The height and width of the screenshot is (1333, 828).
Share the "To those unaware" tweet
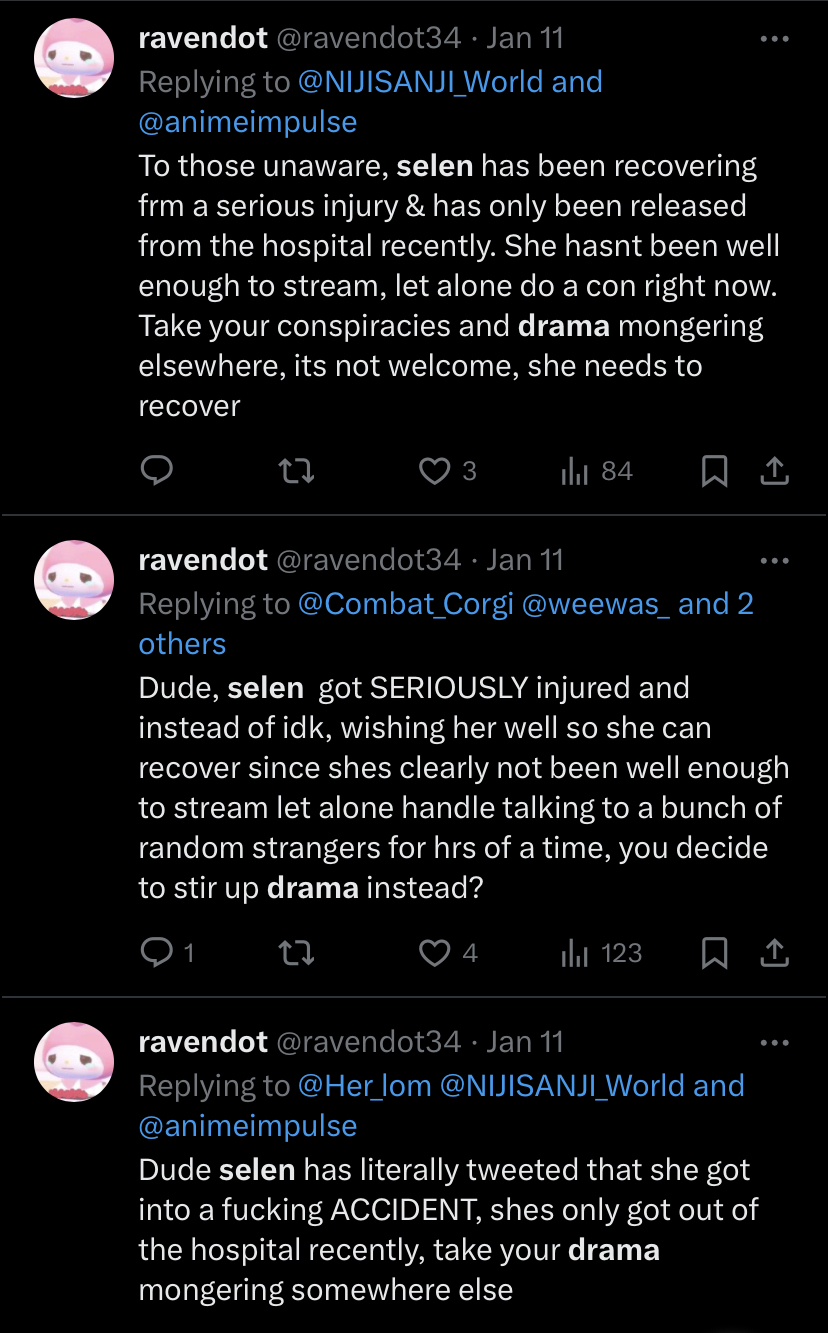click(775, 471)
